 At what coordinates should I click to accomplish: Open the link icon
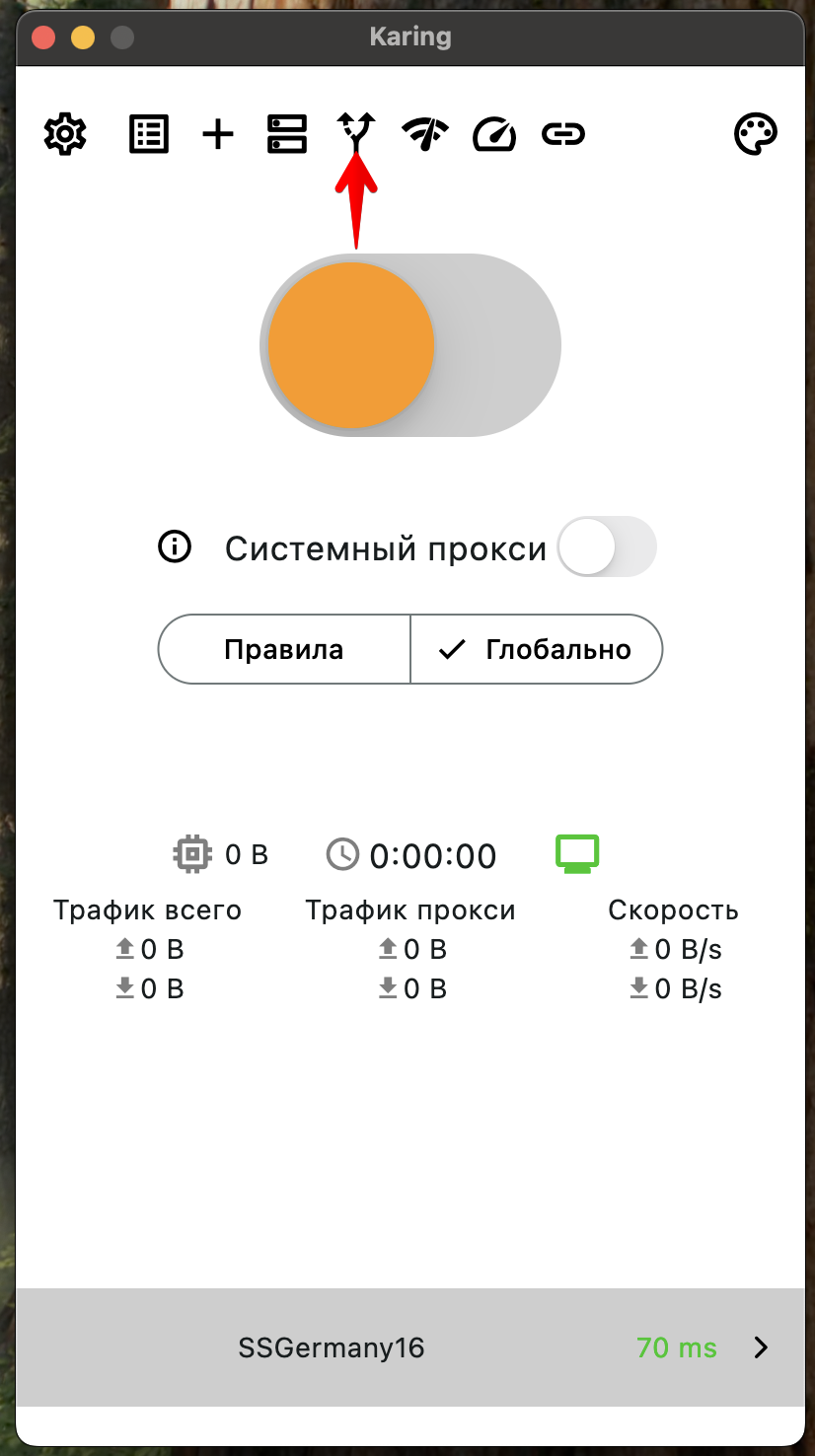563,133
